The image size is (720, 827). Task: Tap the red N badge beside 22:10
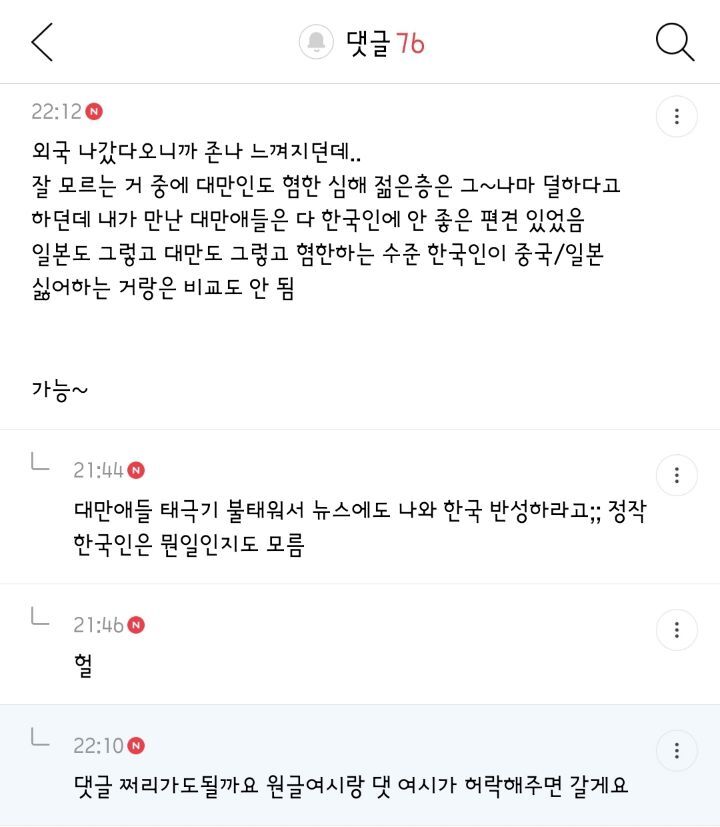(135, 745)
